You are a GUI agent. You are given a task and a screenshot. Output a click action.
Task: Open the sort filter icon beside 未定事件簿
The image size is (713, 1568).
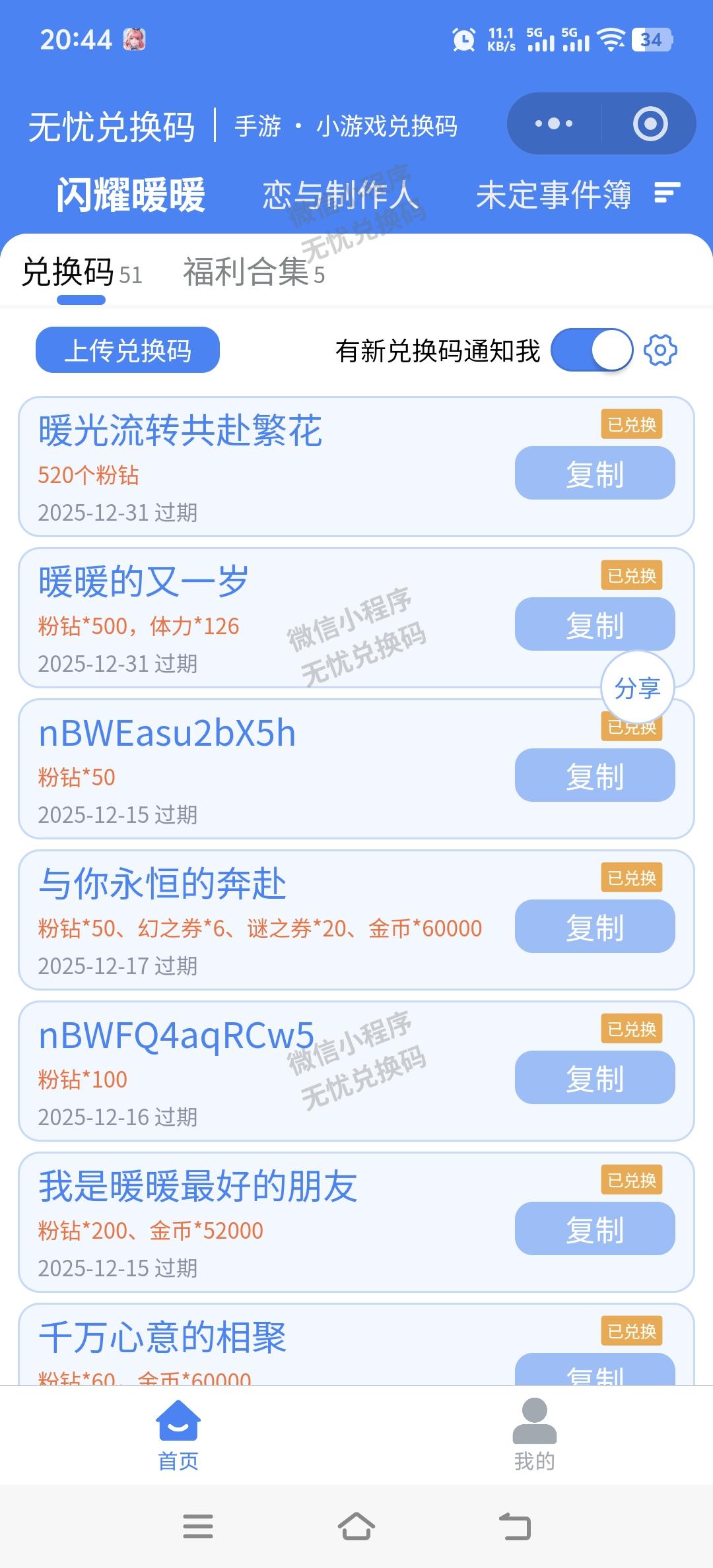667,193
